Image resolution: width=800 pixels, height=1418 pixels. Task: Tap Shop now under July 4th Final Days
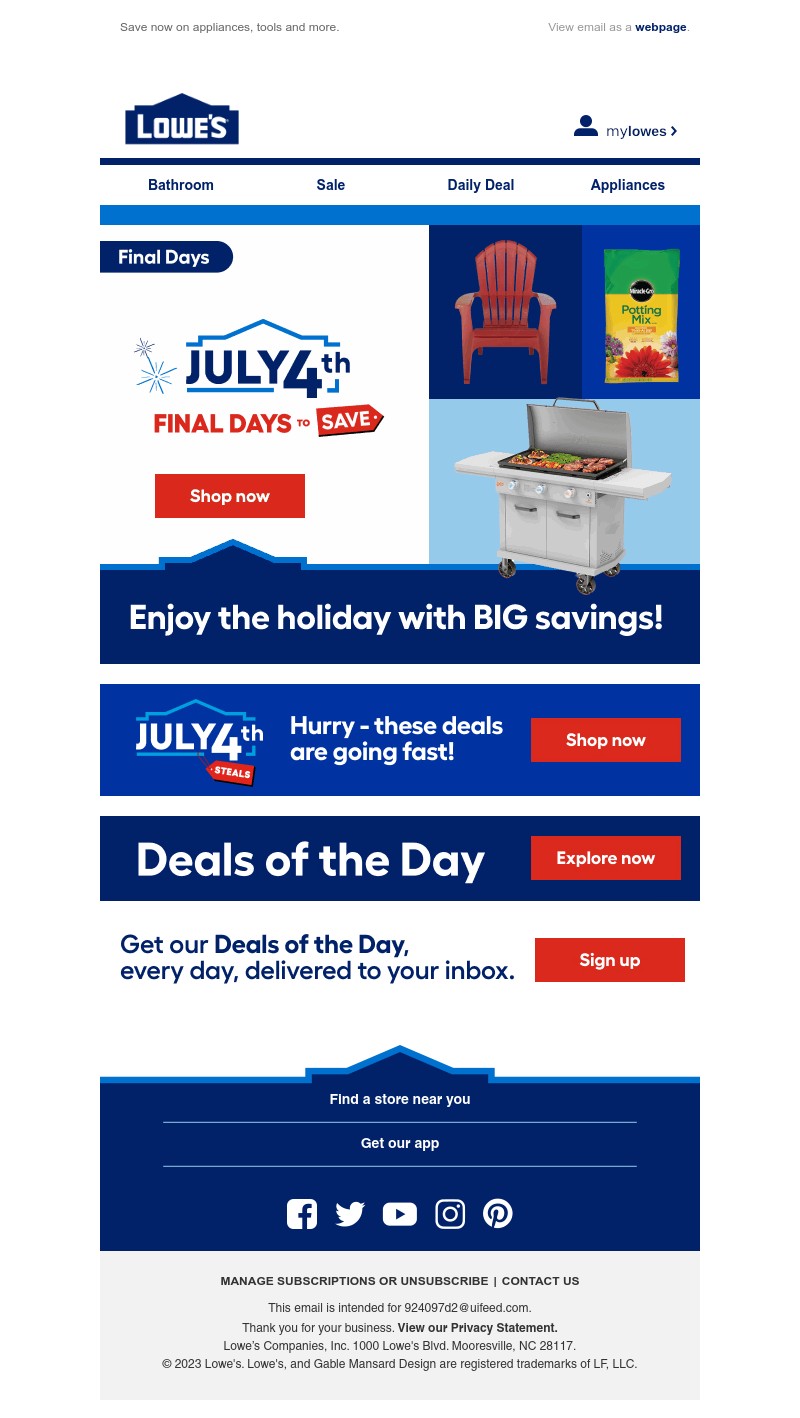[230, 496]
